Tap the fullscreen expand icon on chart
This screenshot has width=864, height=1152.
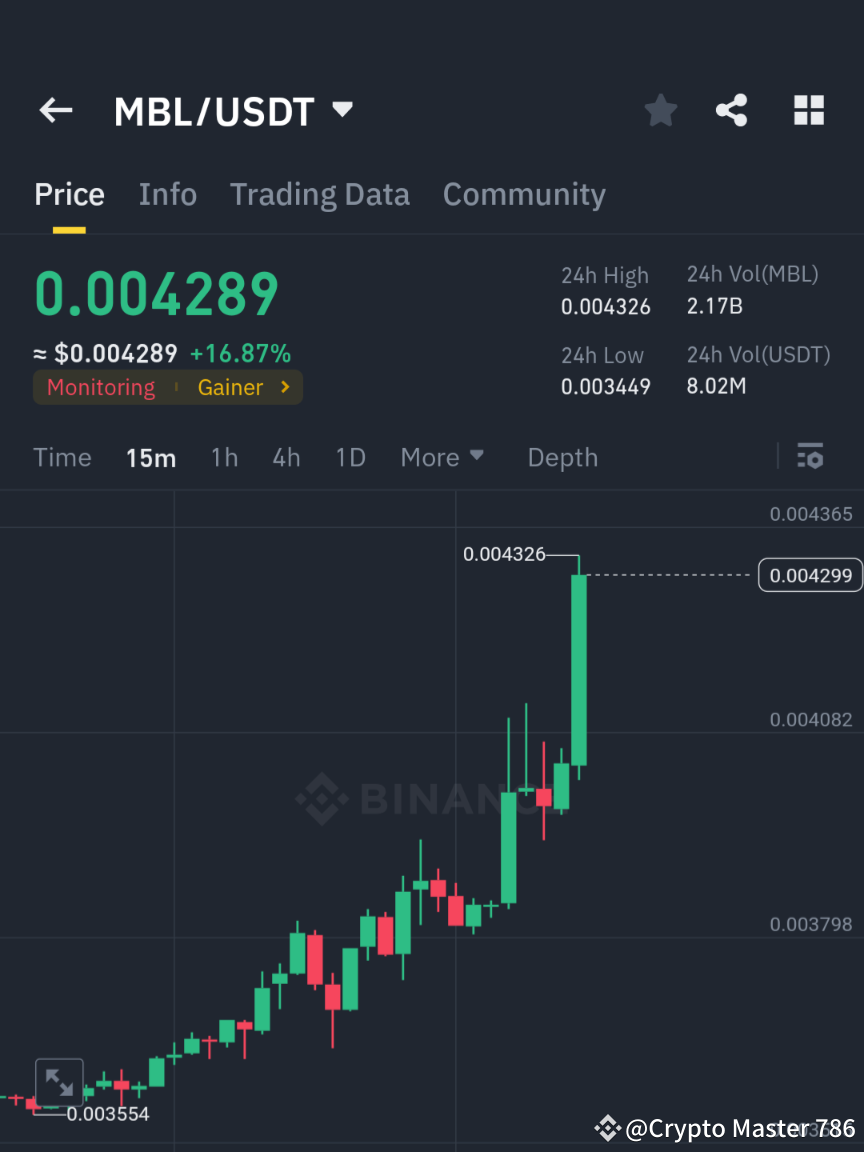[60, 1082]
